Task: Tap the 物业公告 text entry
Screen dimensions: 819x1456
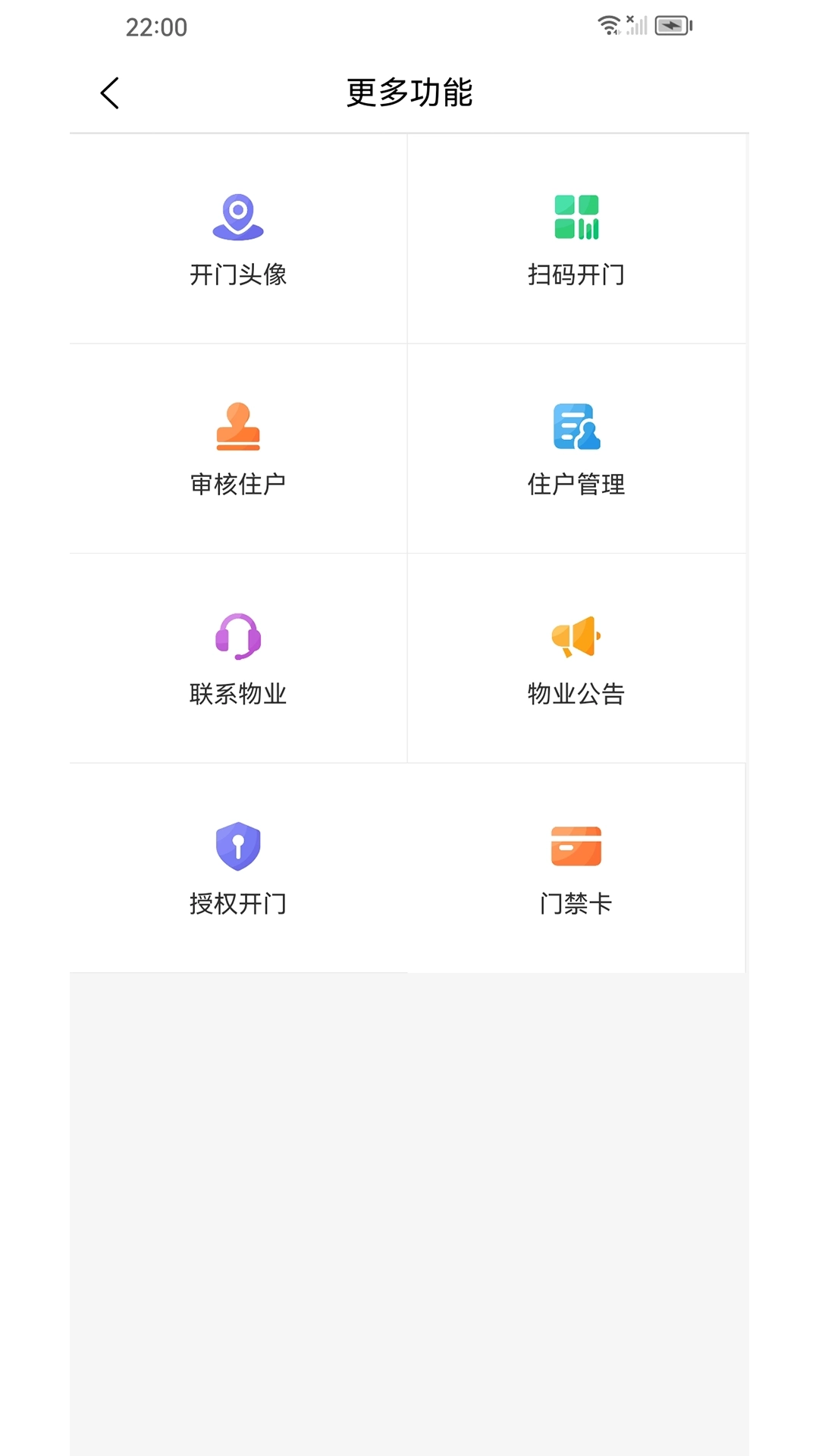Action: pyautogui.click(x=576, y=693)
